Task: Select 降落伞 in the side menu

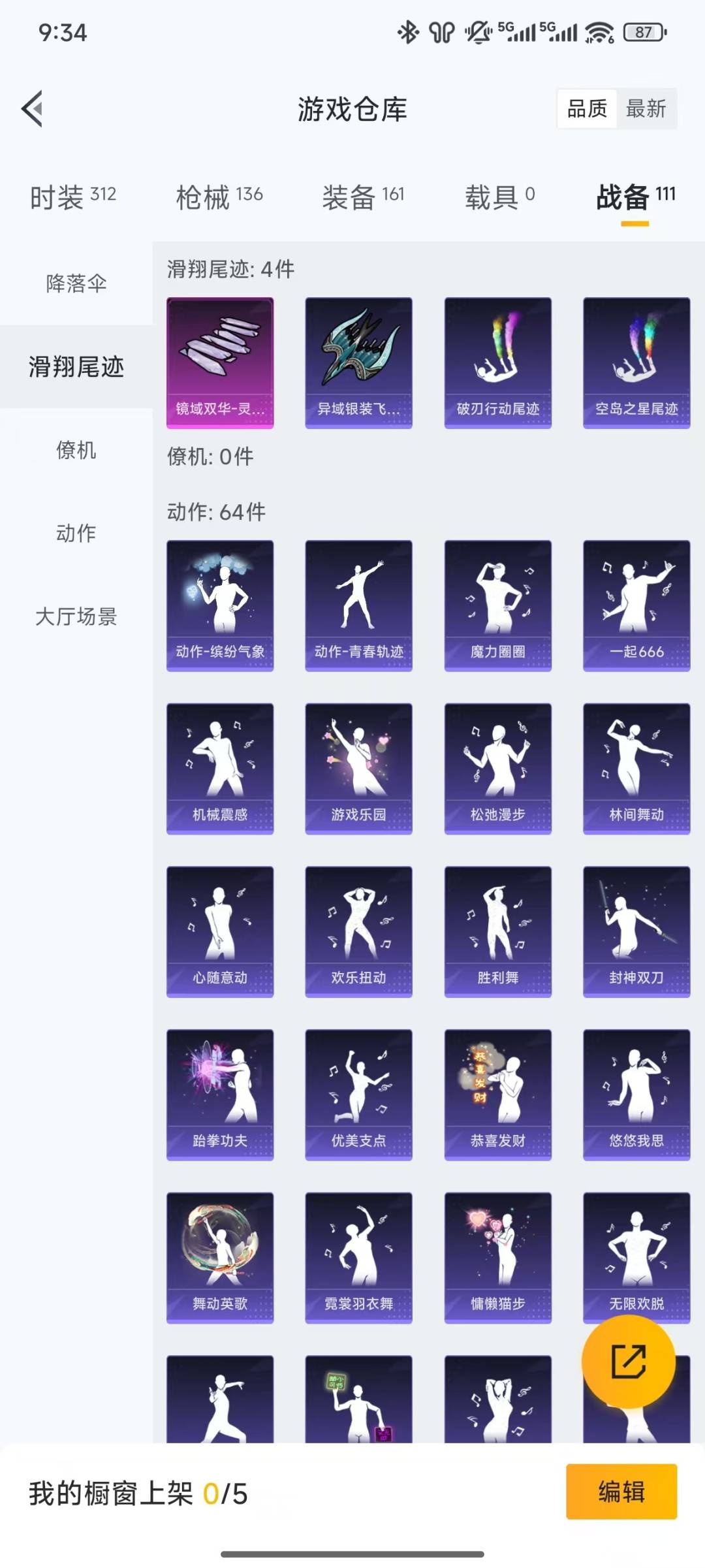Action: click(x=76, y=283)
